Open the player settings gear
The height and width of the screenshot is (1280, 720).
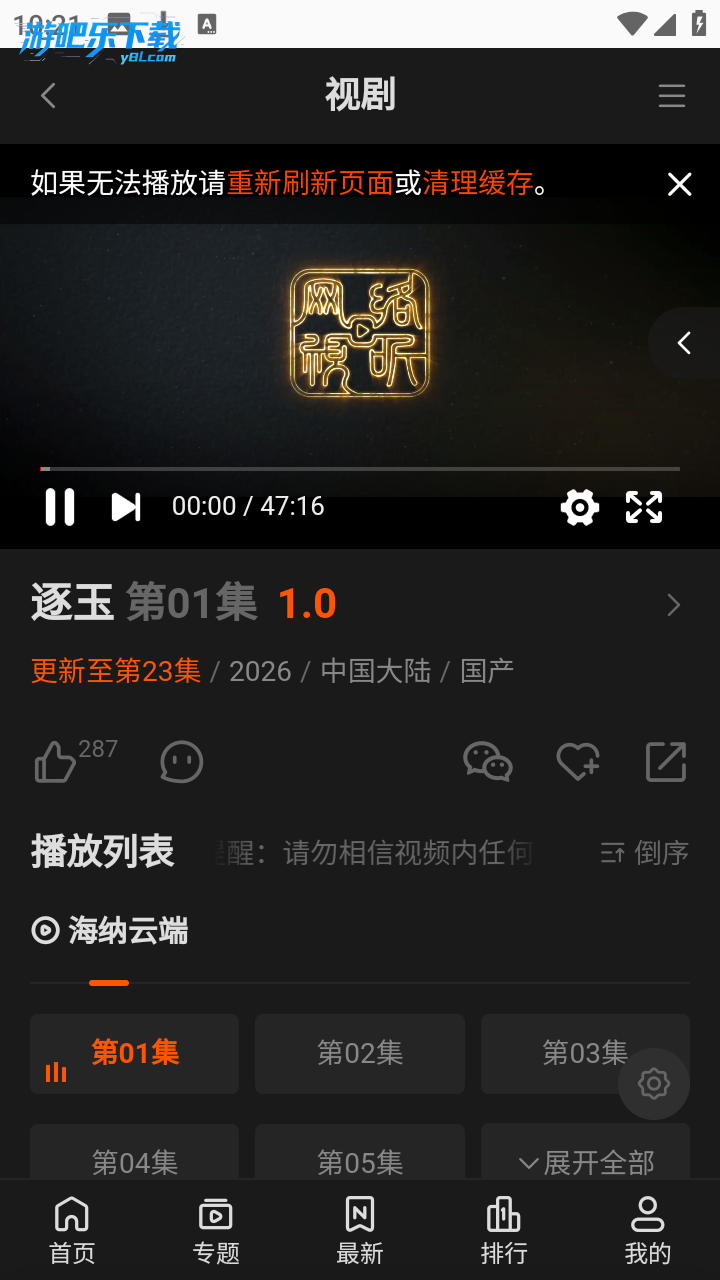[x=579, y=507]
